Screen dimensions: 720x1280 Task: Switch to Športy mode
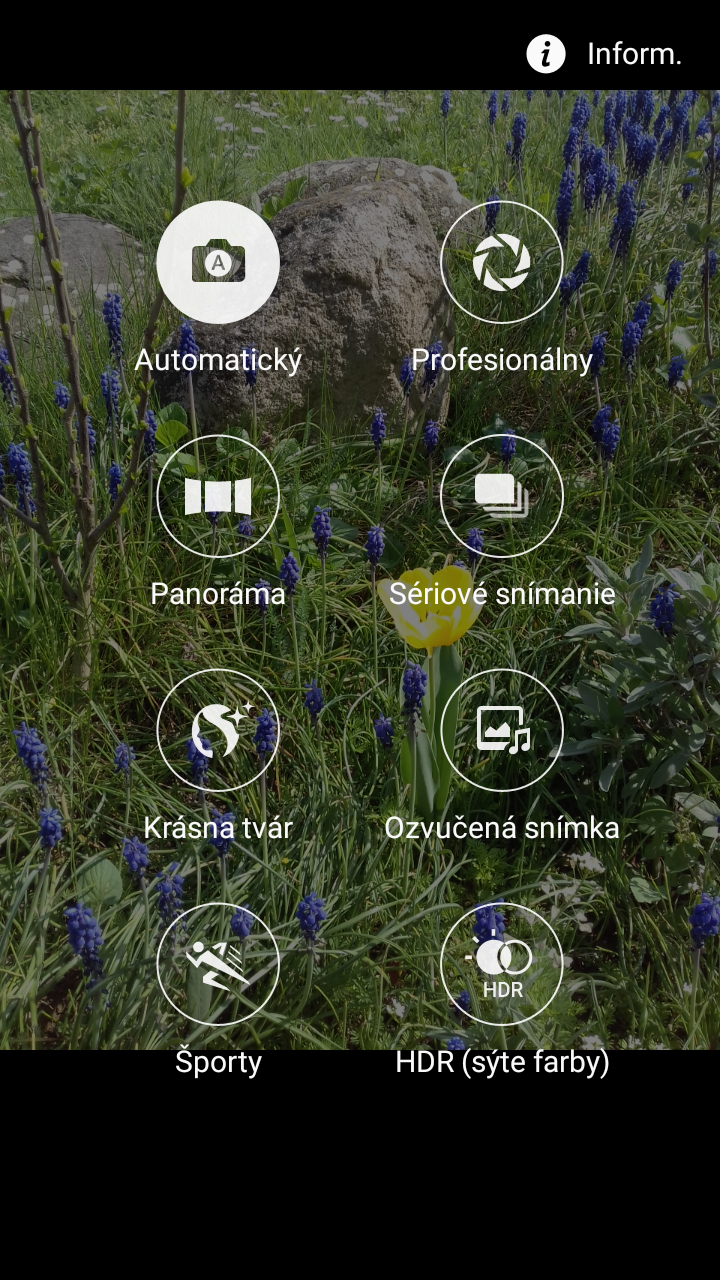218,964
